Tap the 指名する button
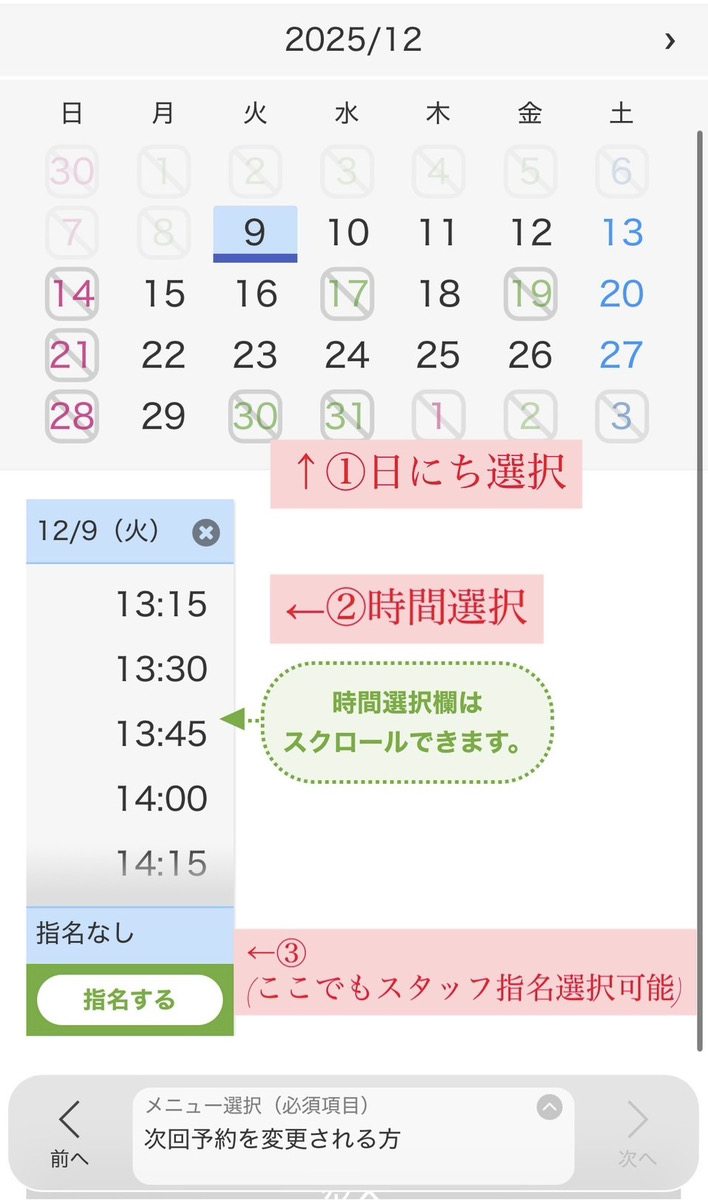This screenshot has height=1200, width=708. (129, 1000)
